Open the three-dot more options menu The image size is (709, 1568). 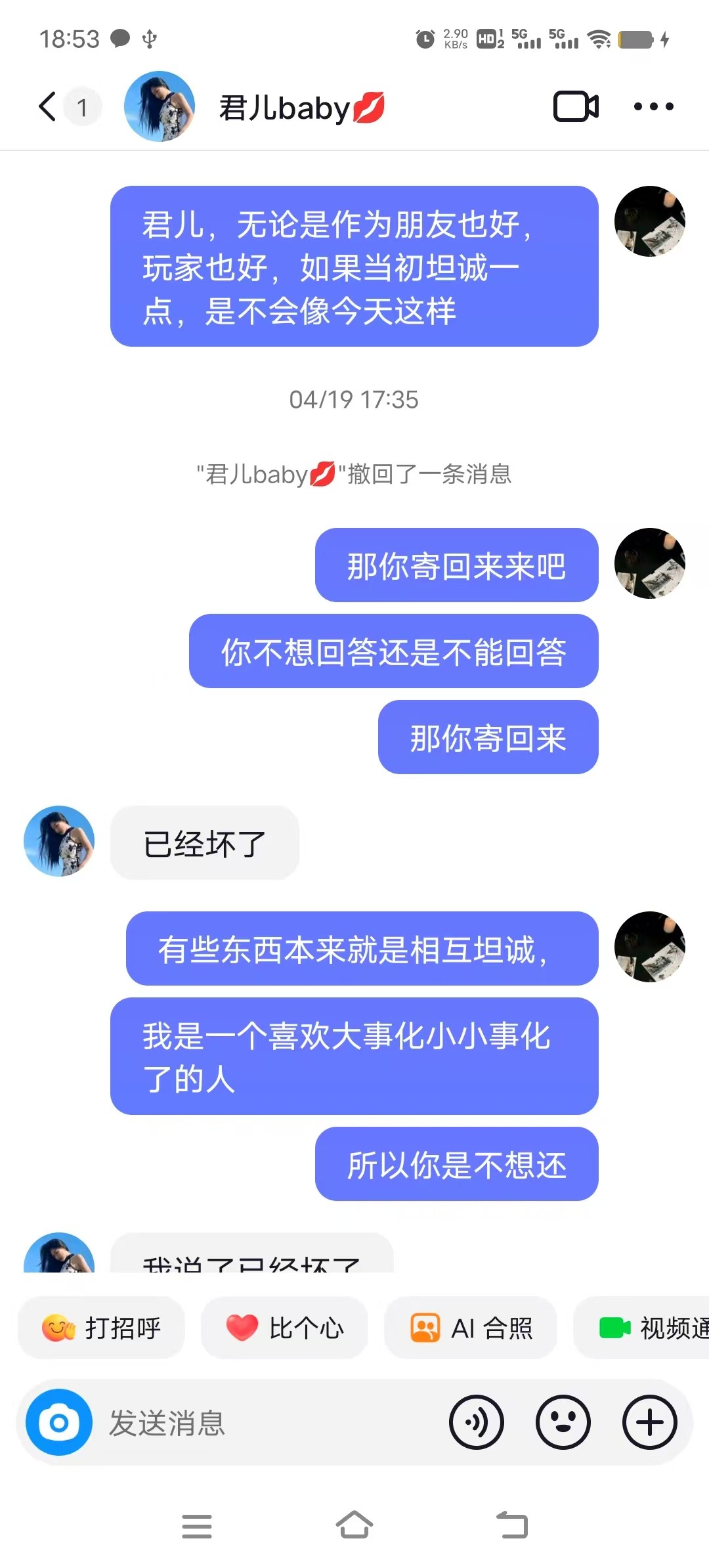click(653, 107)
